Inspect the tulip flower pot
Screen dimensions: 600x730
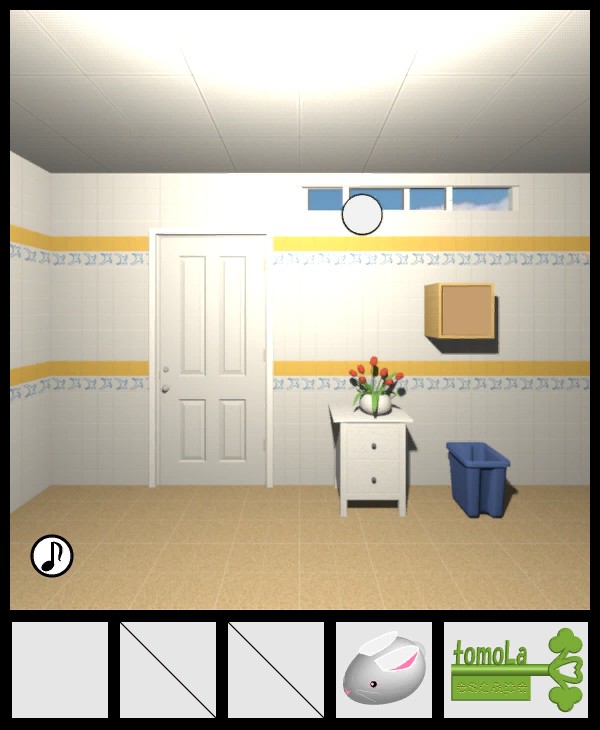(375, 387)
